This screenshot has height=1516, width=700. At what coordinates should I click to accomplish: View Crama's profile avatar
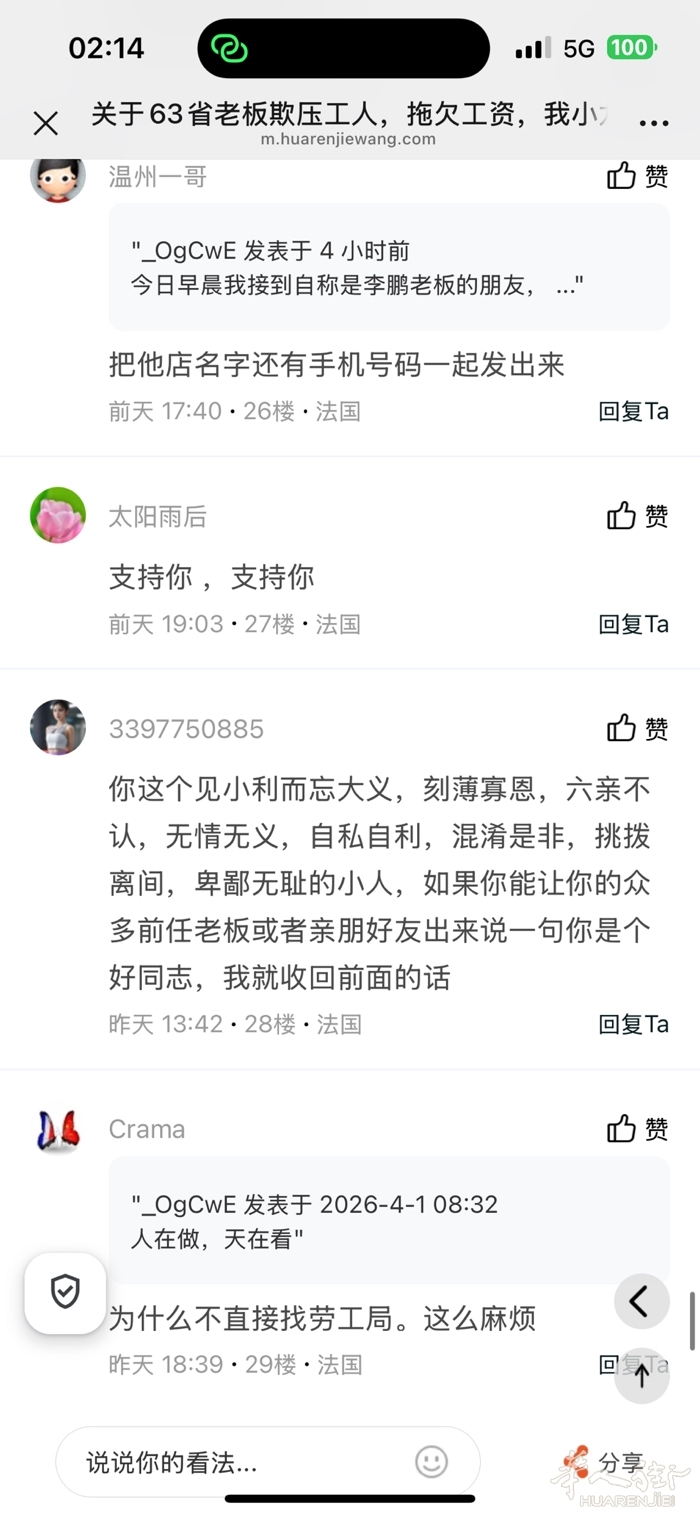point(58,1130)
